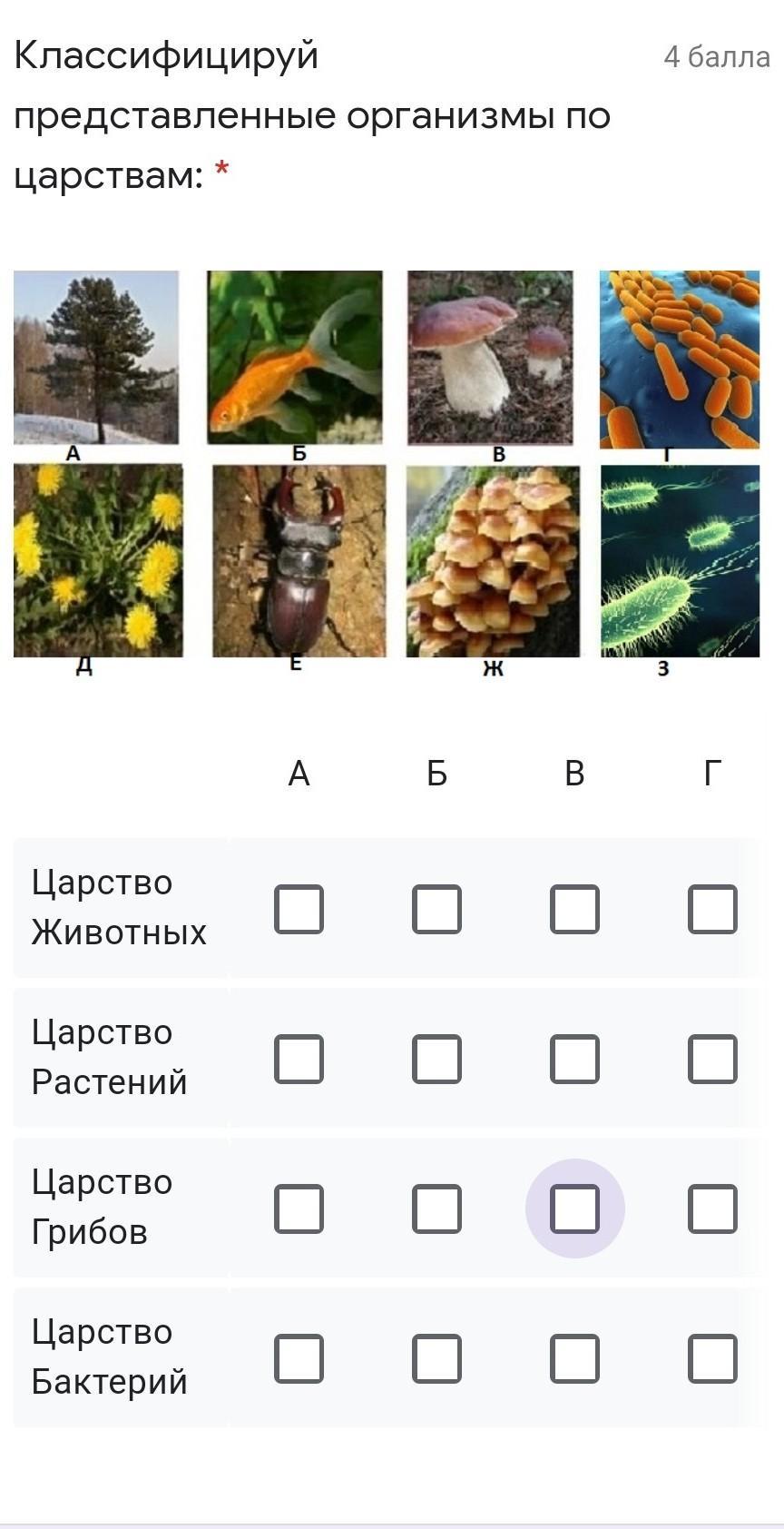This screenshot has width=784, height=1529.
Task: Check column В for Царство Бактерий
Action: click(574, 1358)
